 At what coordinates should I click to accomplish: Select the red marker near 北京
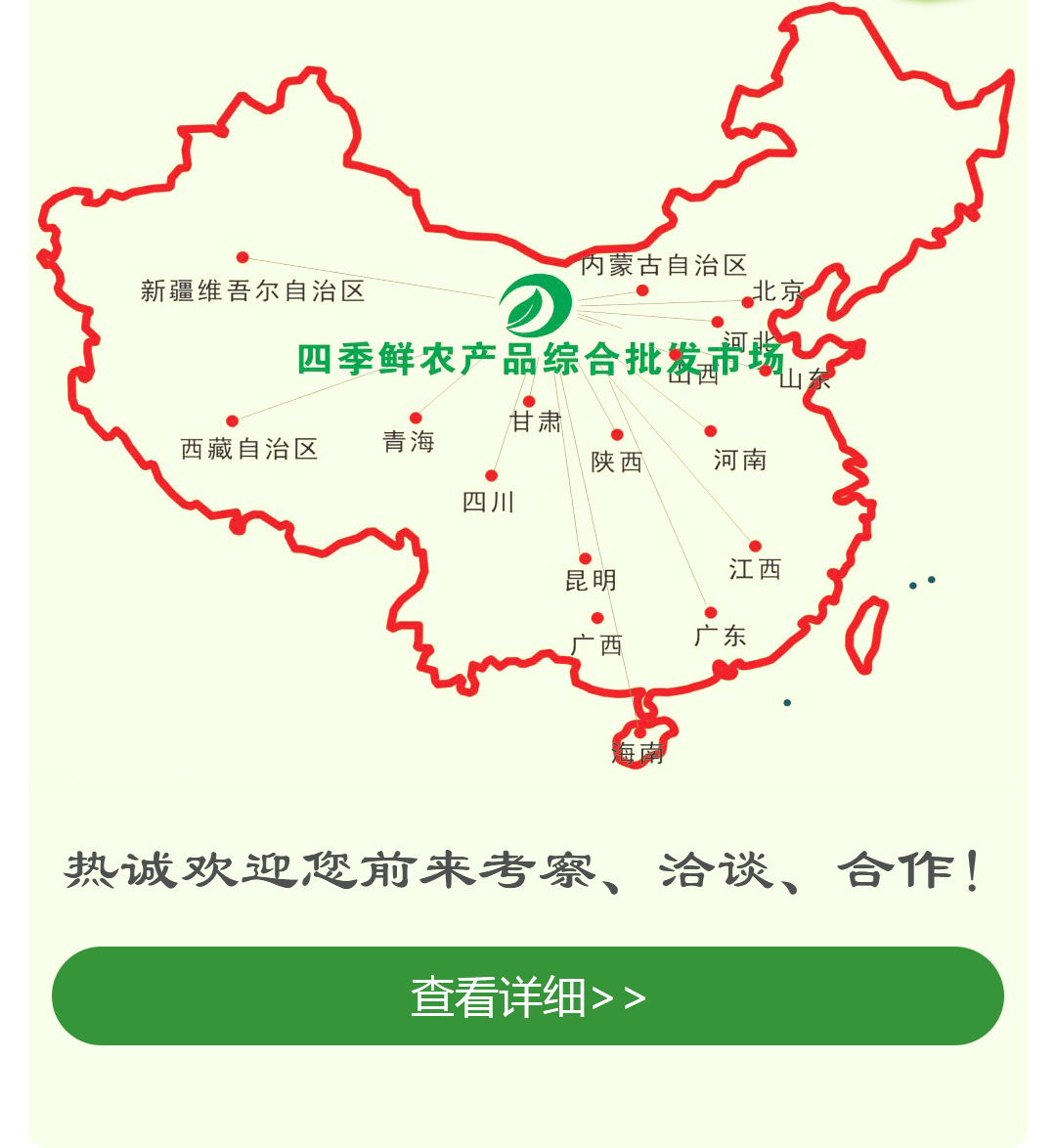point(747,302)
